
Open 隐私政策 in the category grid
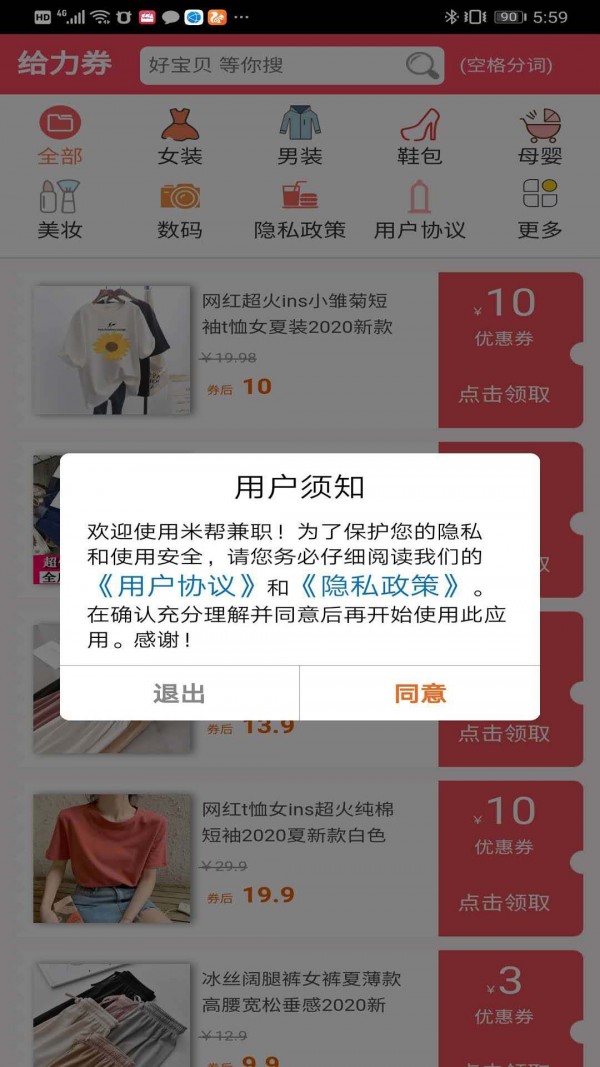point(300,211)
